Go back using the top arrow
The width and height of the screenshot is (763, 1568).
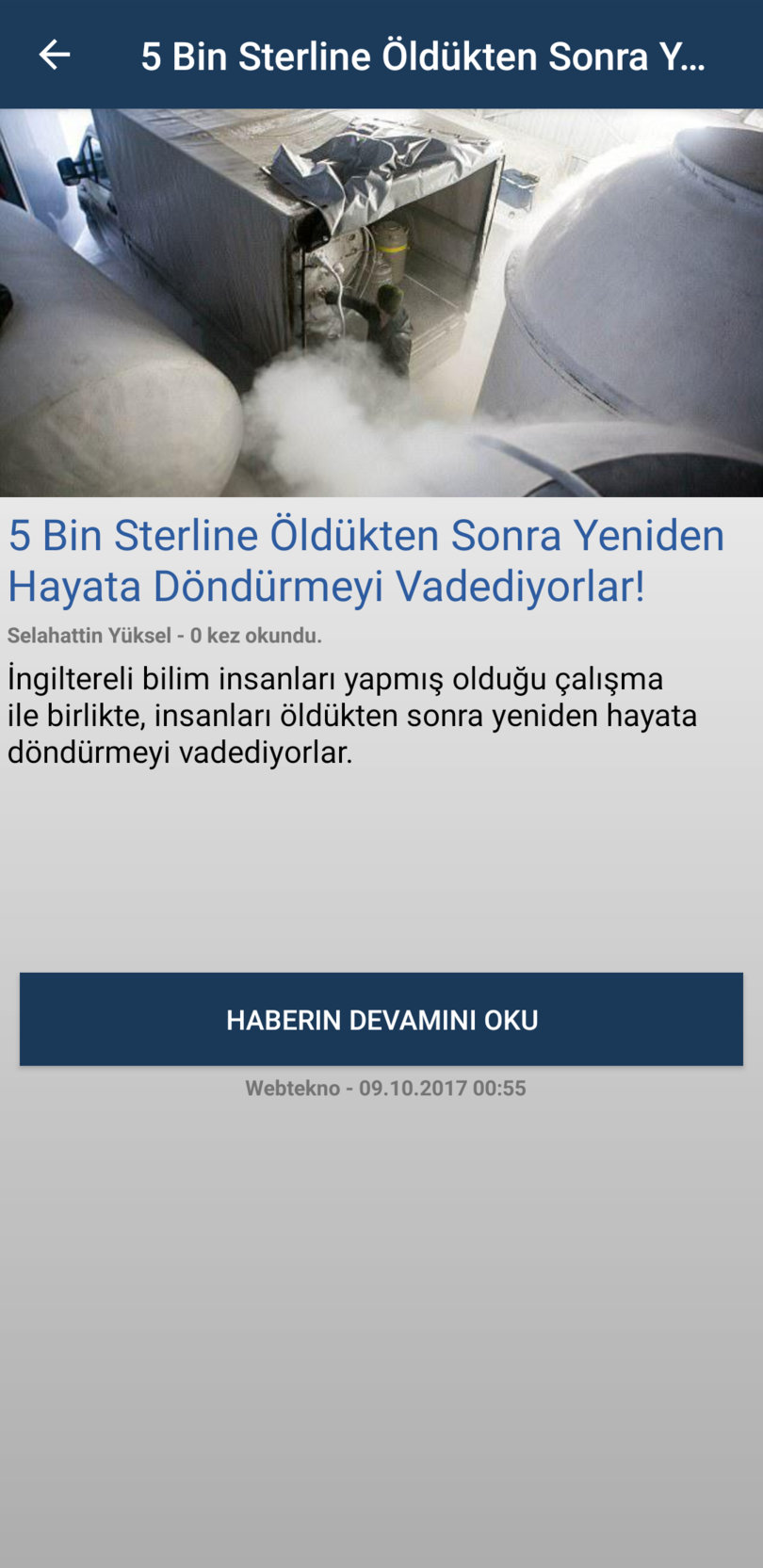55,55
